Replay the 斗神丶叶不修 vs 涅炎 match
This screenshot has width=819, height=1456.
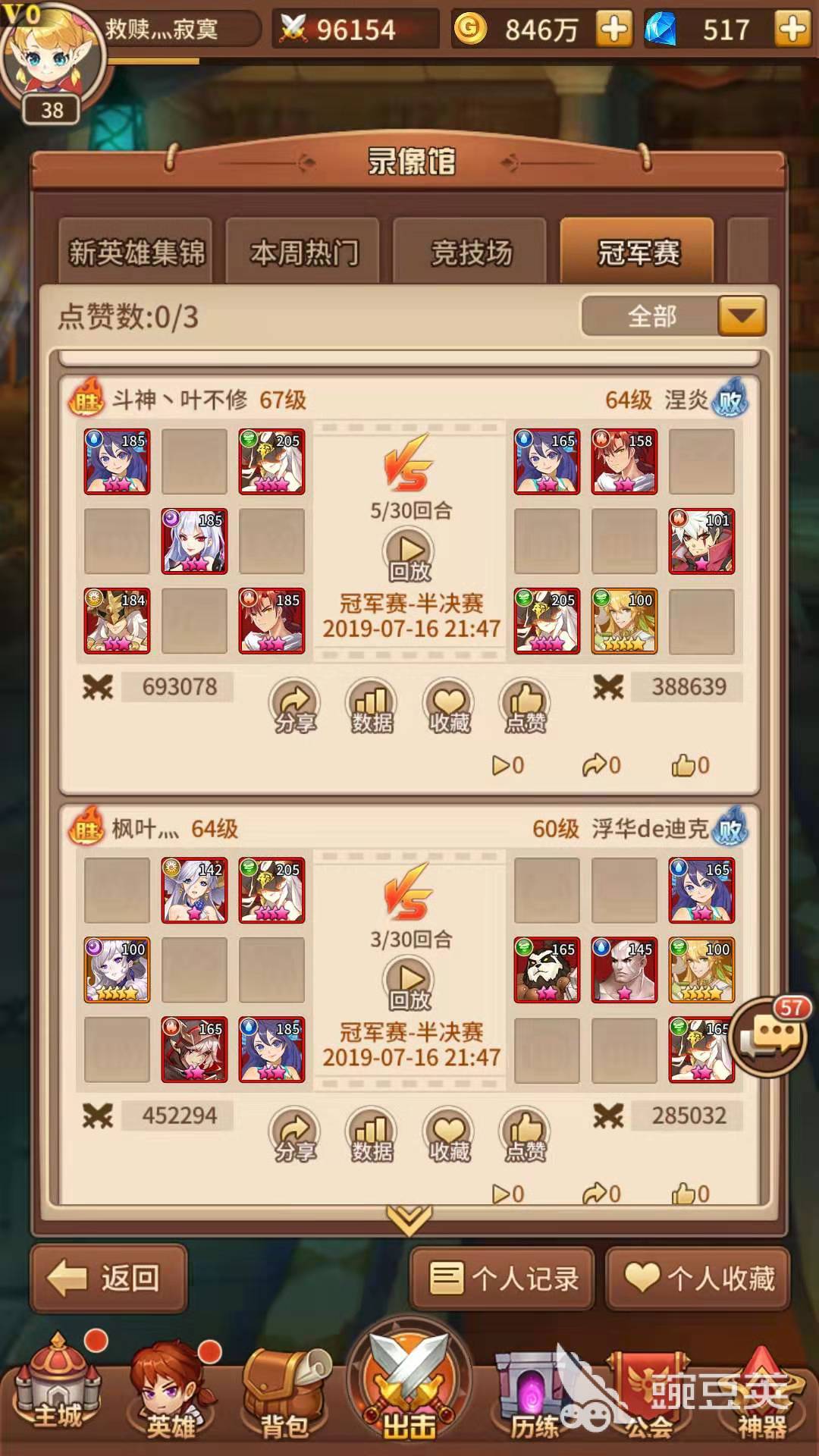click(x=409, y=555)
